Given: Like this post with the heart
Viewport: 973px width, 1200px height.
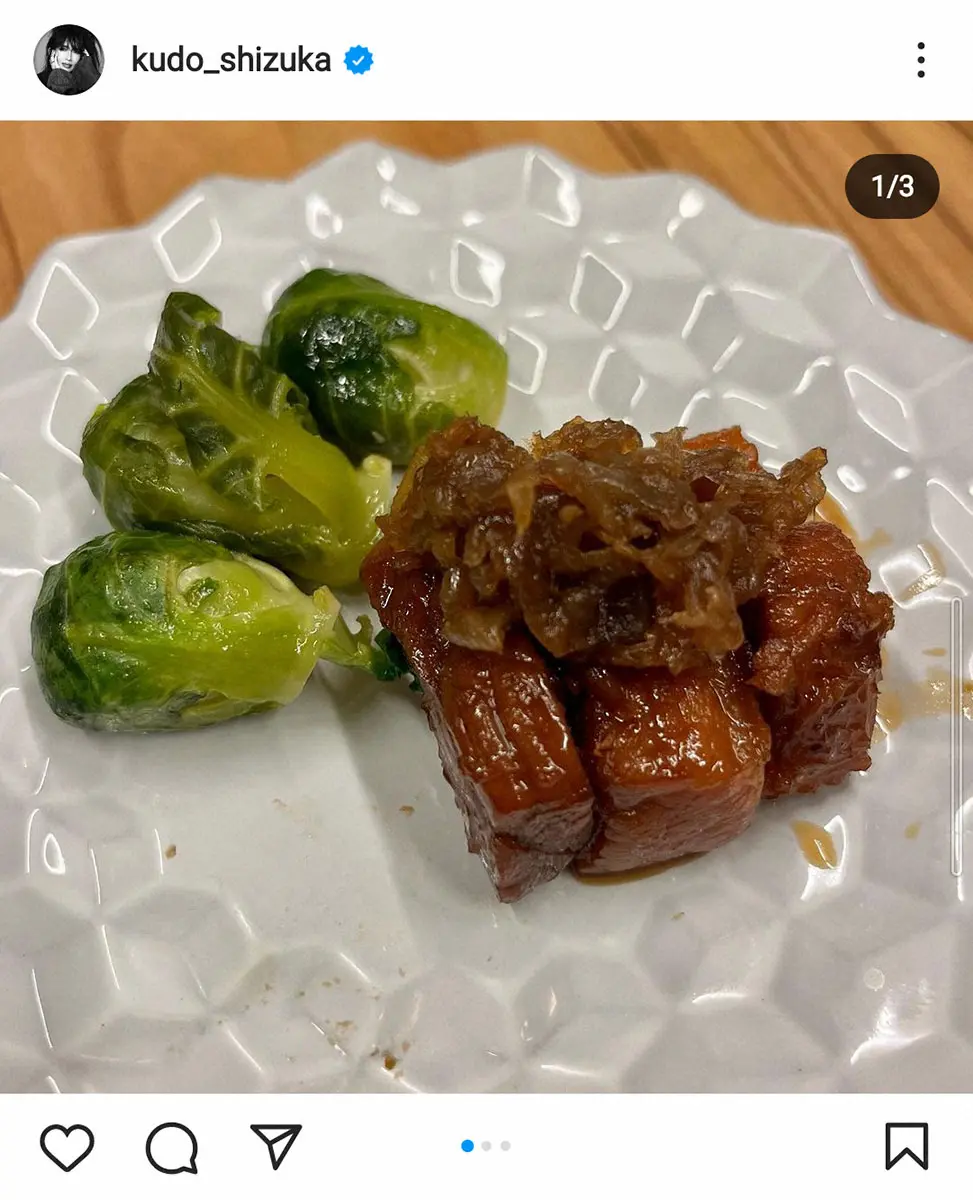Looking at the screenshot, I should (x=67, y=1146).
